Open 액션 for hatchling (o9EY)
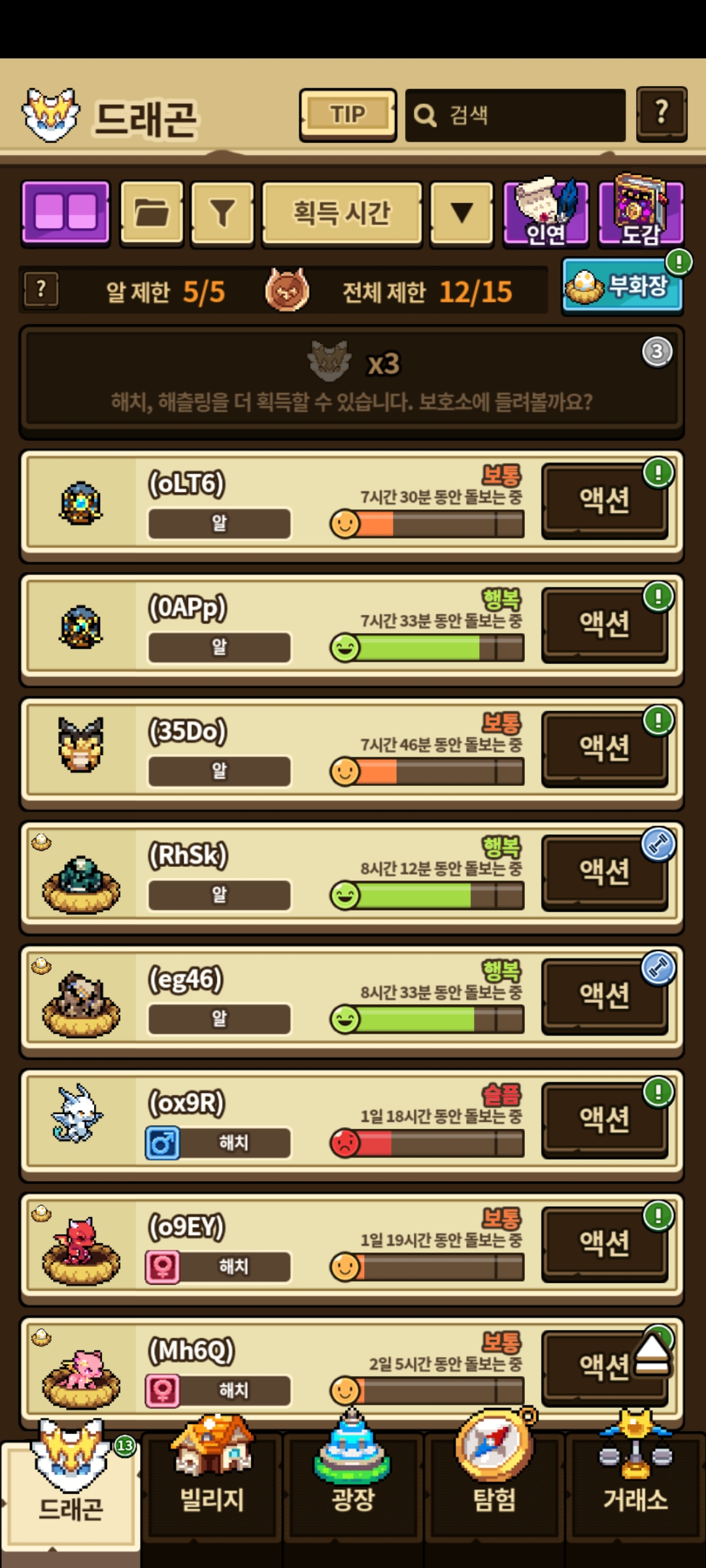The width and height of the screenshot is (706, 1568). (604, 1243)
